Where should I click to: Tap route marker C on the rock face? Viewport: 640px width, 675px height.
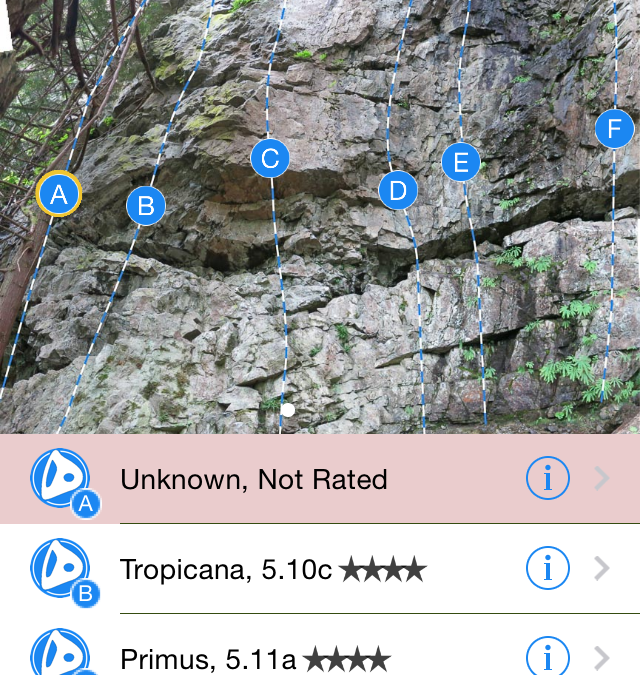point(270,158)
